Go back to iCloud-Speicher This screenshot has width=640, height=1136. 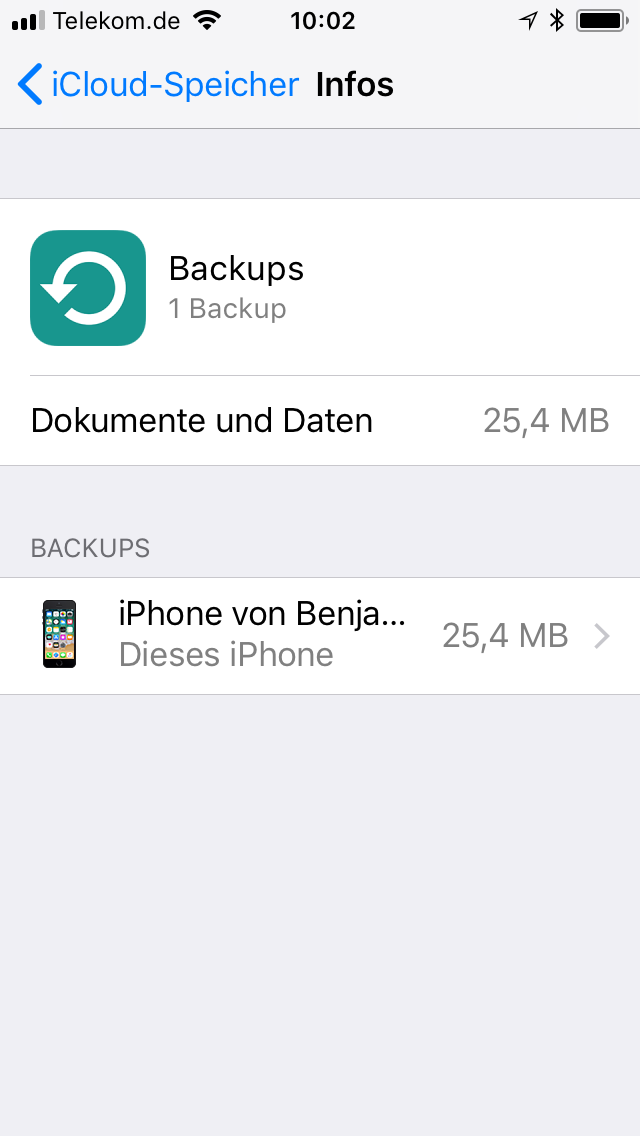click(158, 85)
